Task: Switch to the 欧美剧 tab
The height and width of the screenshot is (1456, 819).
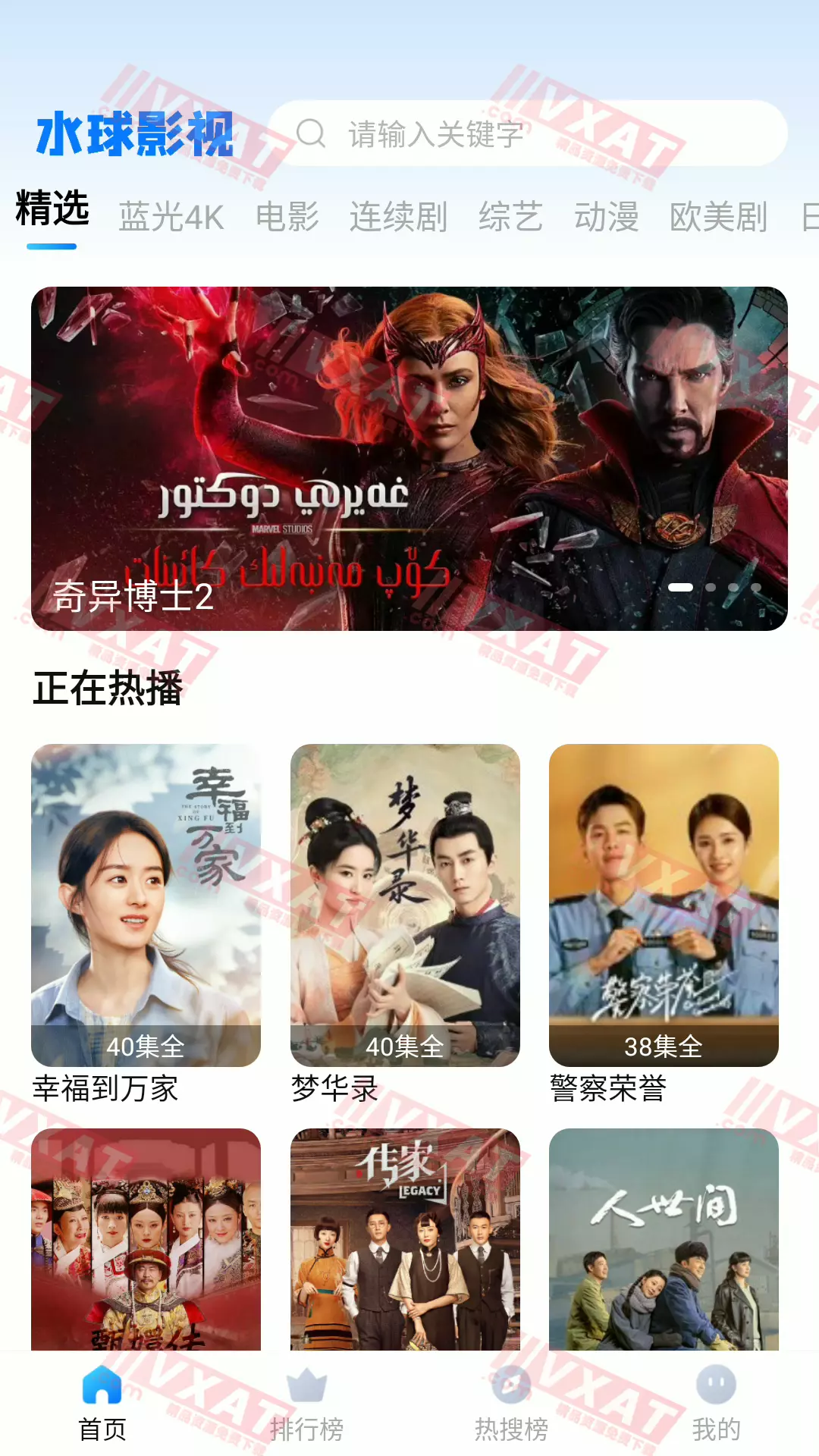Action: pos(718,218)
